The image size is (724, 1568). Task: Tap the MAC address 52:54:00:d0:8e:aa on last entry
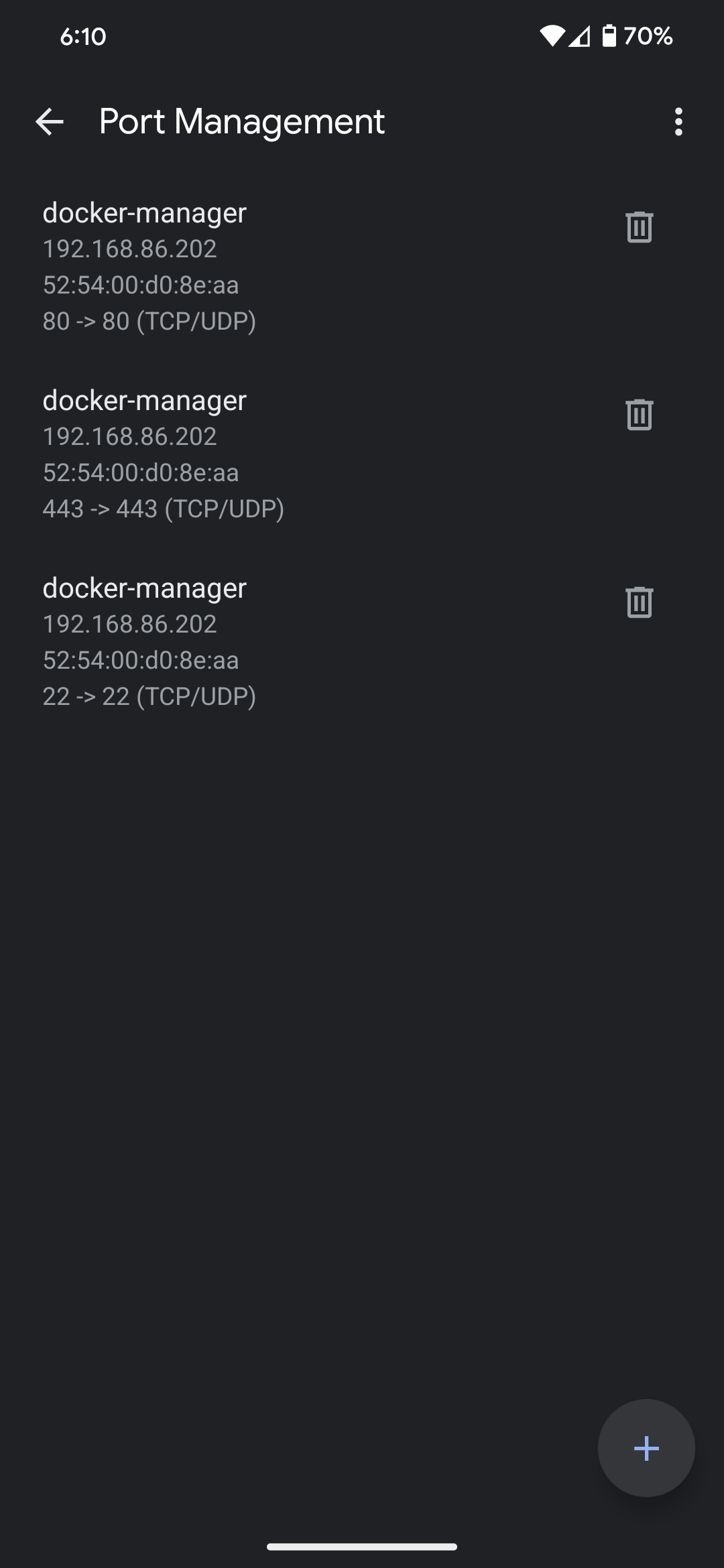140,660
